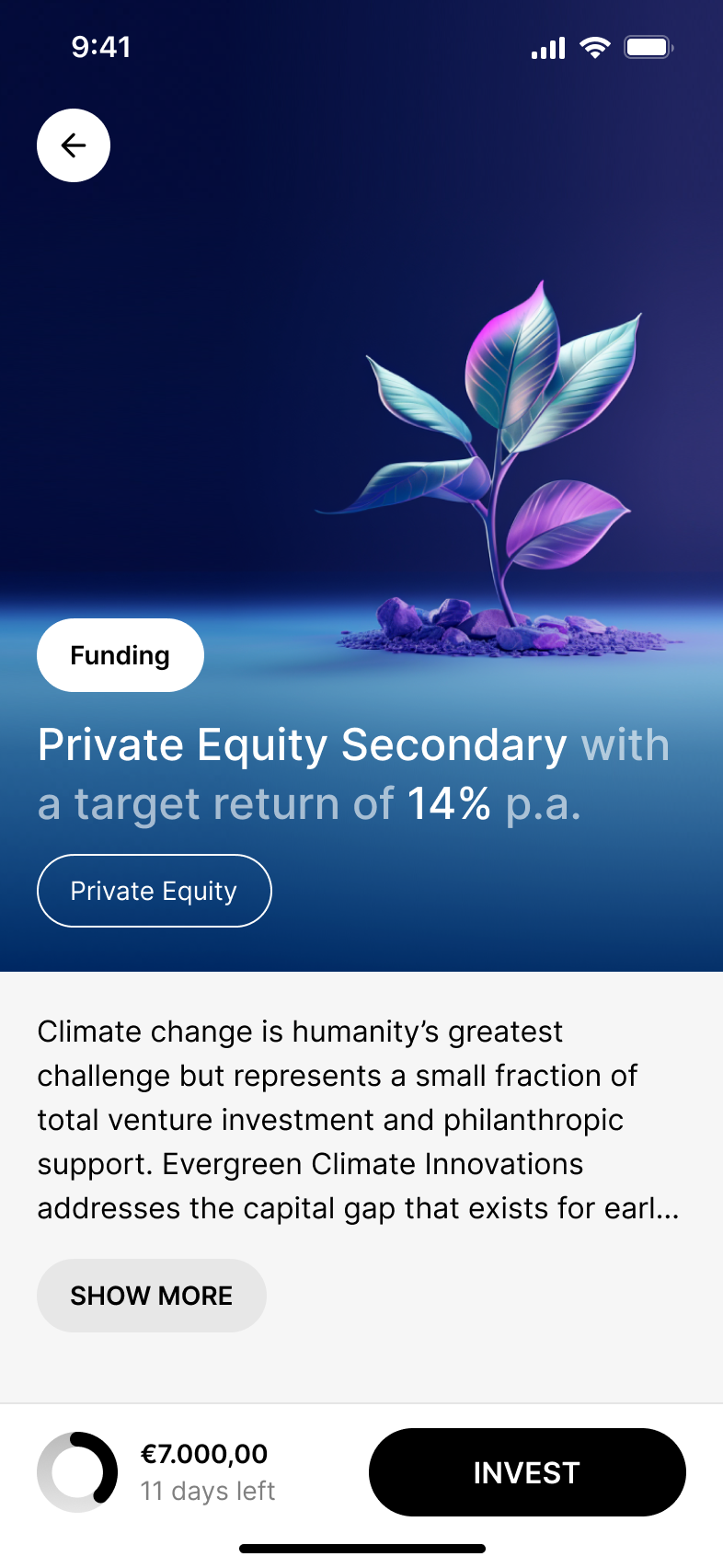Expand the description with Show More
Viewport: 723px width, 1568px height.
pos(152,1296)
